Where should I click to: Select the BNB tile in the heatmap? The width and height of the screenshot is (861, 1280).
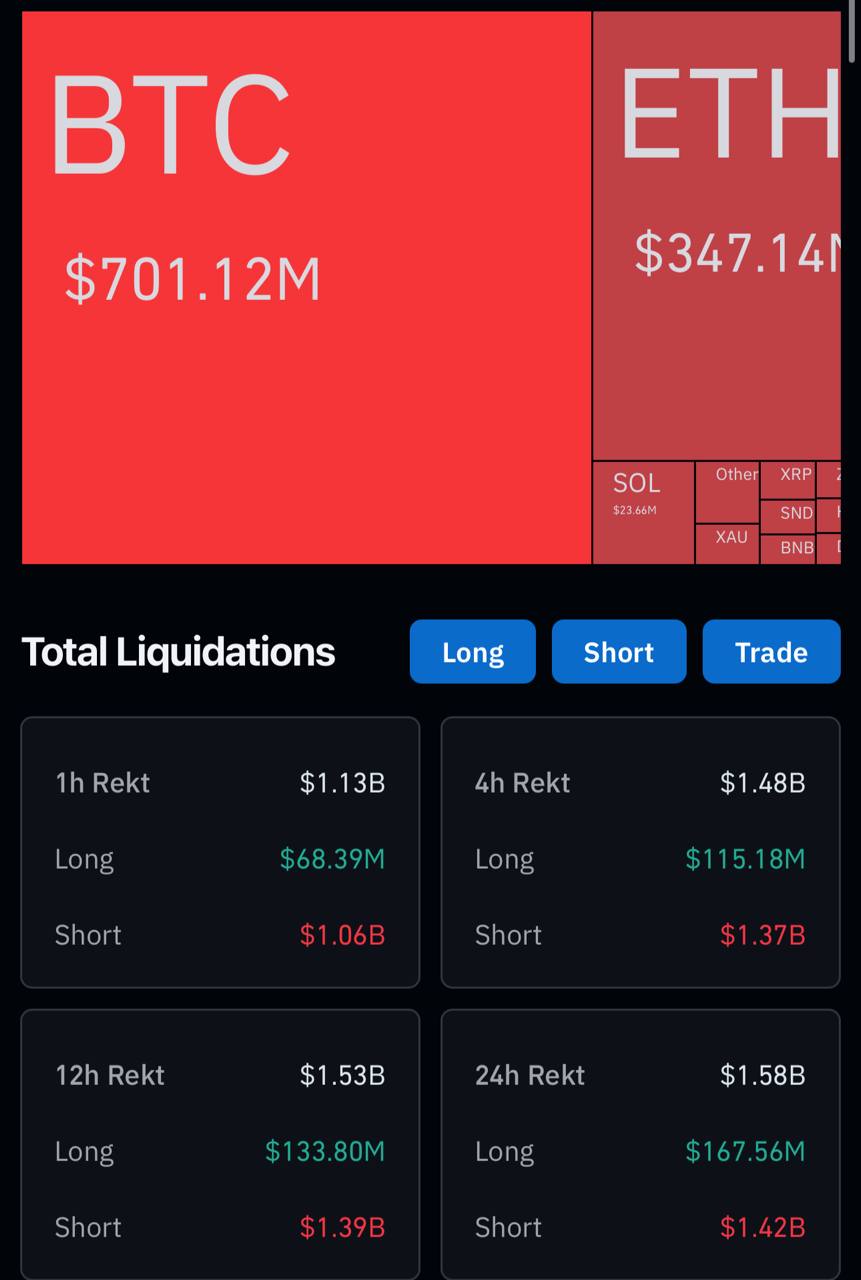coord(788,549)
